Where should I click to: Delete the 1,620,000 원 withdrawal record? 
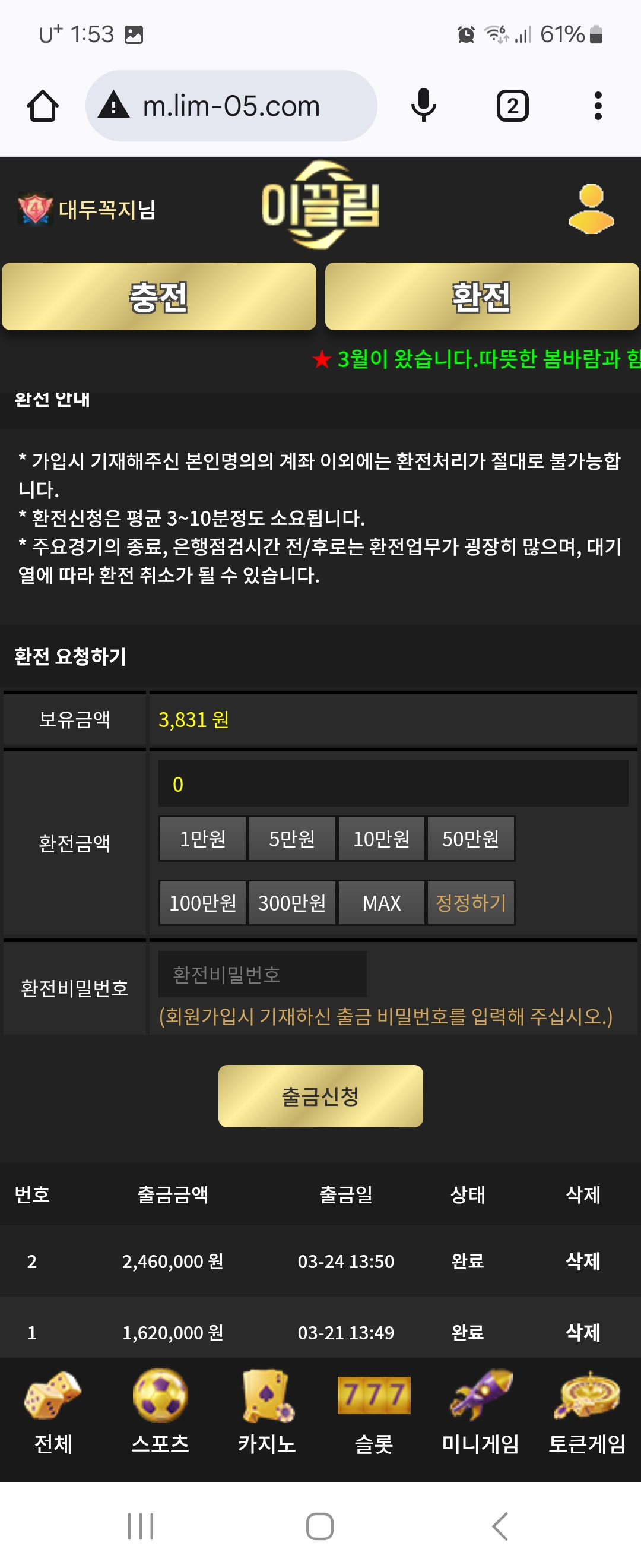click(x=583, y=1332)
